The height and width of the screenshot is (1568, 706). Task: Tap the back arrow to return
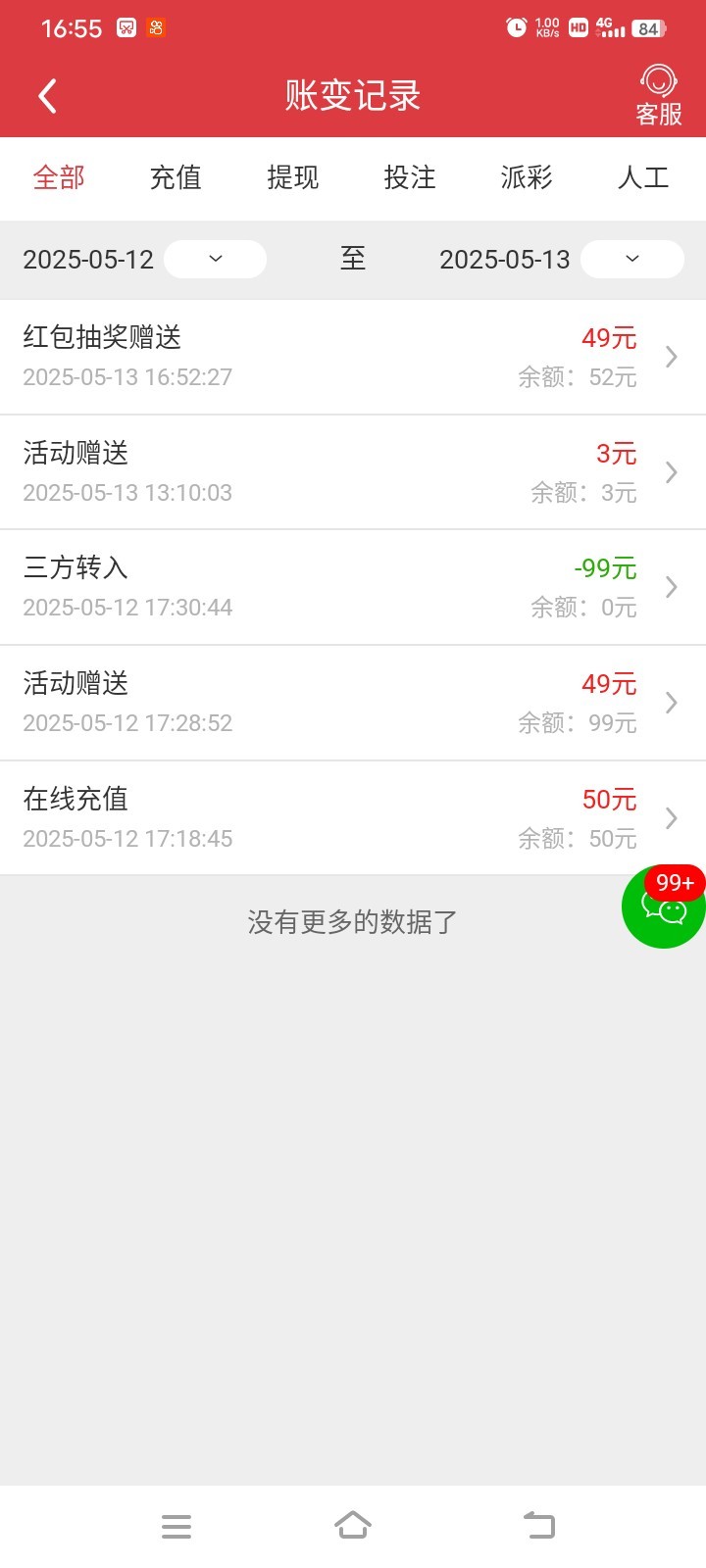(x=46, y=95)
